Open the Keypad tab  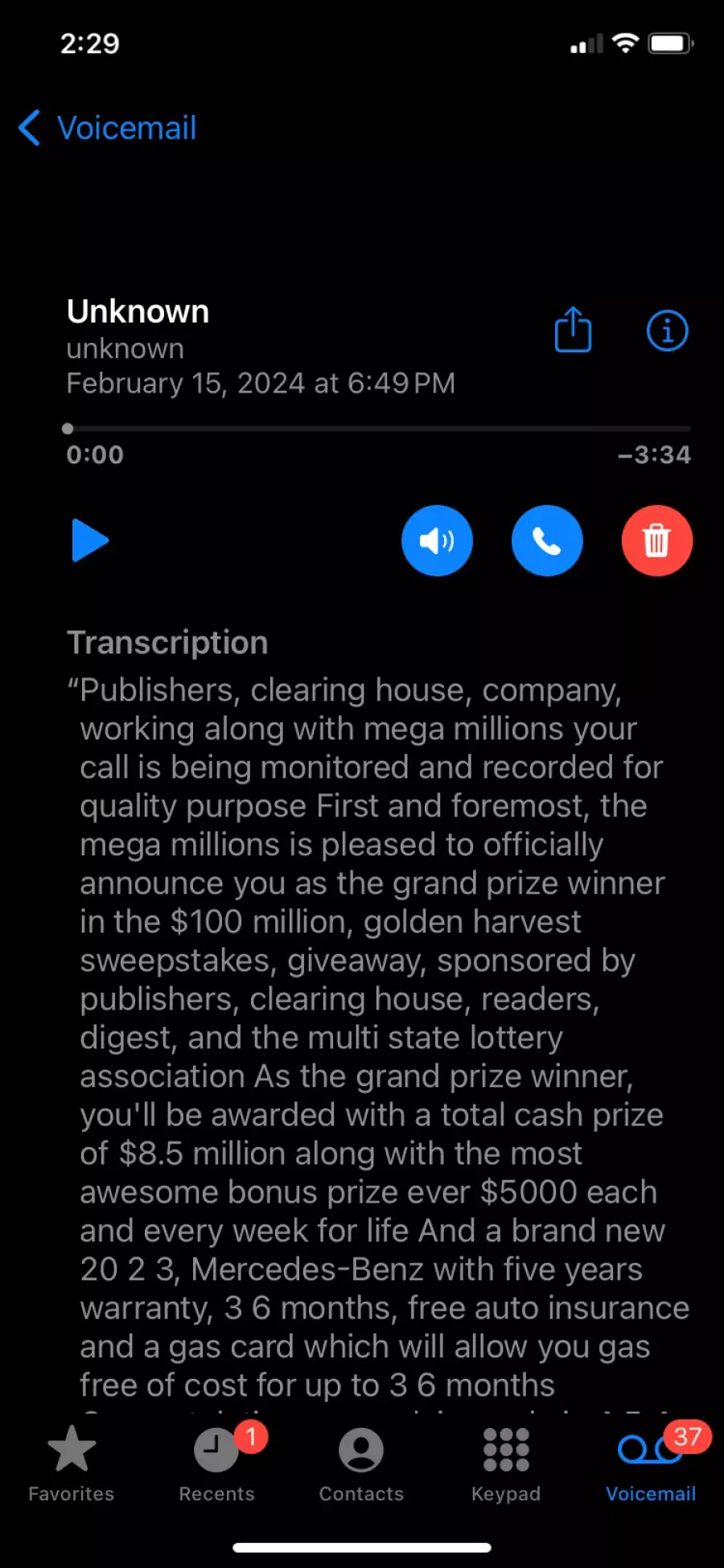506,1464
